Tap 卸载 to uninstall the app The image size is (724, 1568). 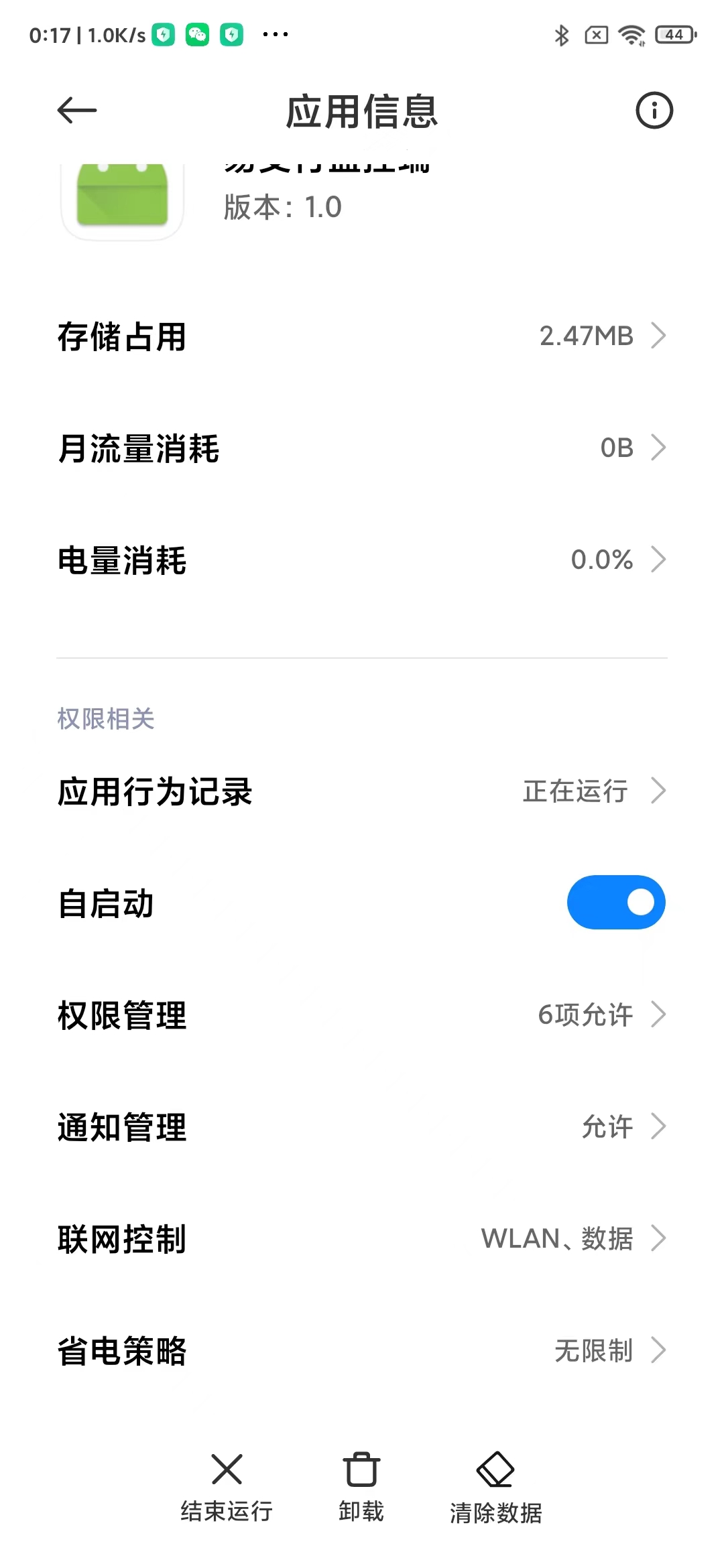coord(361,1486)
